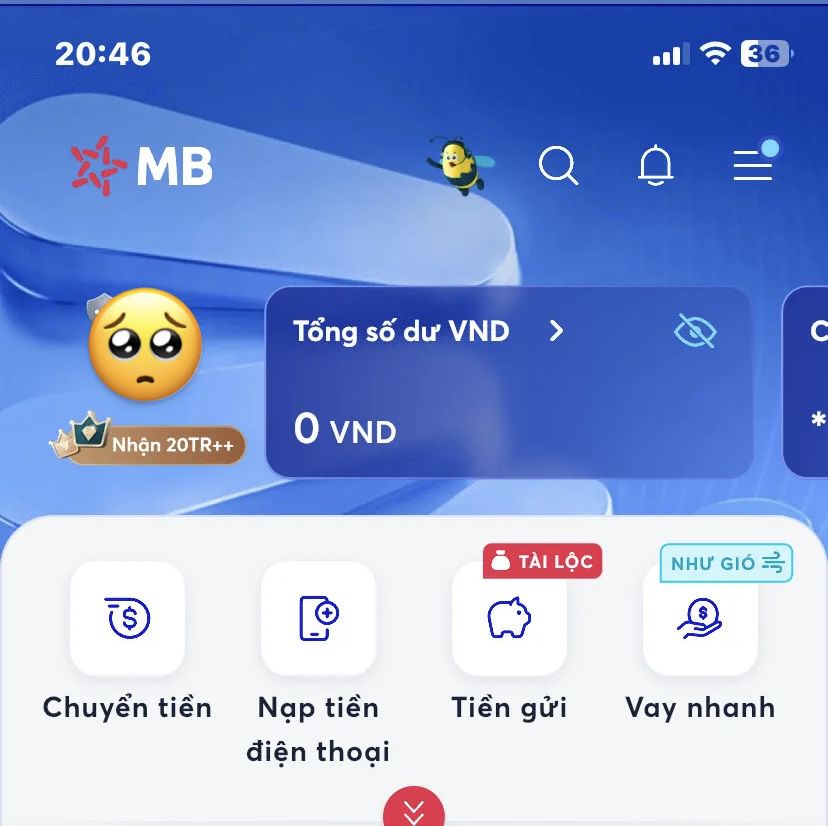
Task: Open Vay nhanh quick loan
Action: tap(700, 619)
